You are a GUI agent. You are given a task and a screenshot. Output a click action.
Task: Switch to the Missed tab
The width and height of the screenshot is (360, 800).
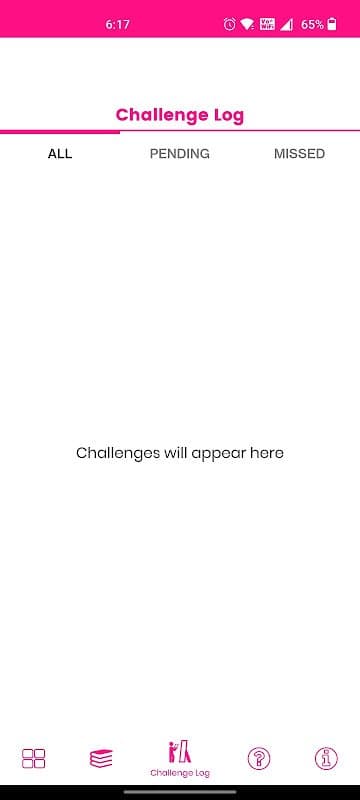click(299, 154)
